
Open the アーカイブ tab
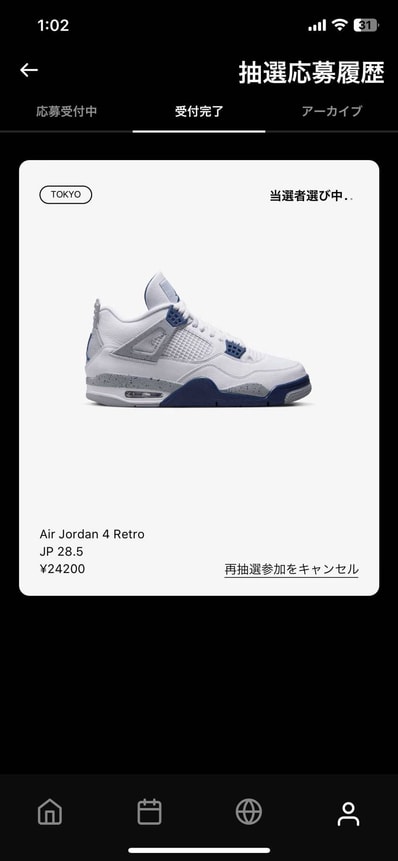332,111
